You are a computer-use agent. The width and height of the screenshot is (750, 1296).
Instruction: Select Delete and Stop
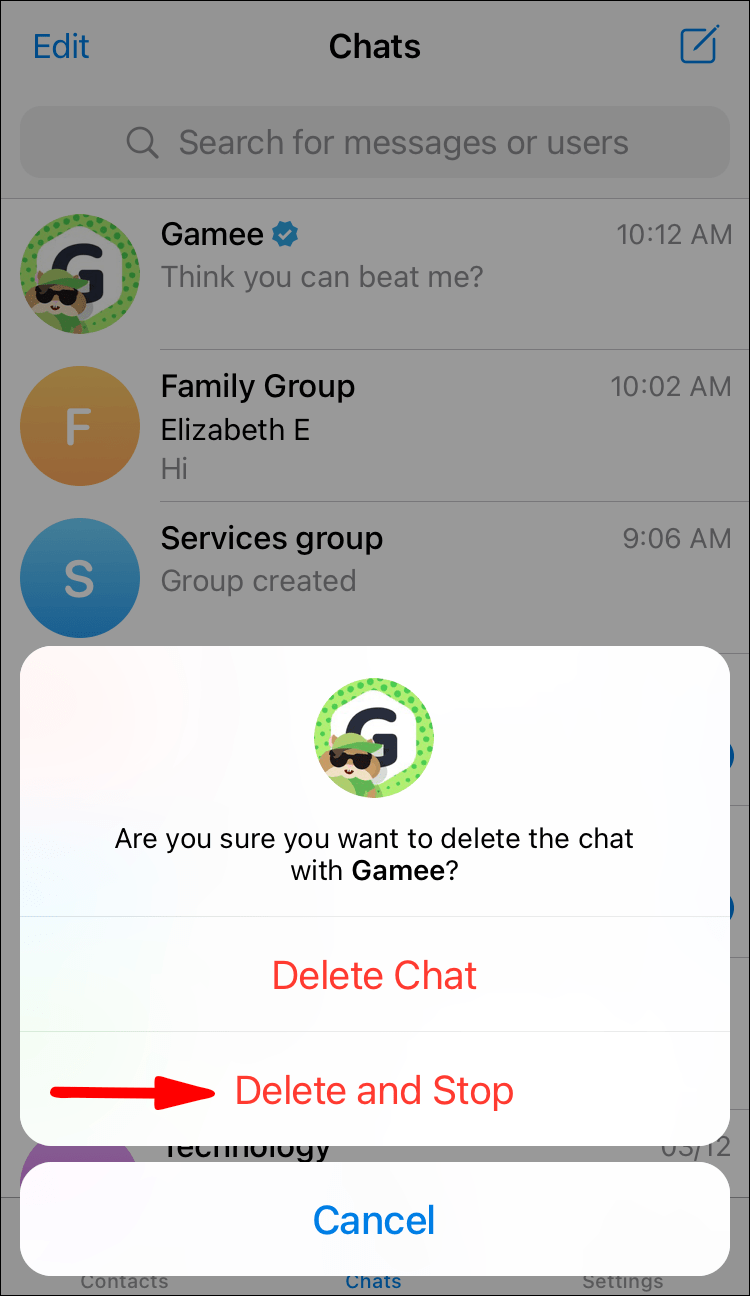(374, 1090)
